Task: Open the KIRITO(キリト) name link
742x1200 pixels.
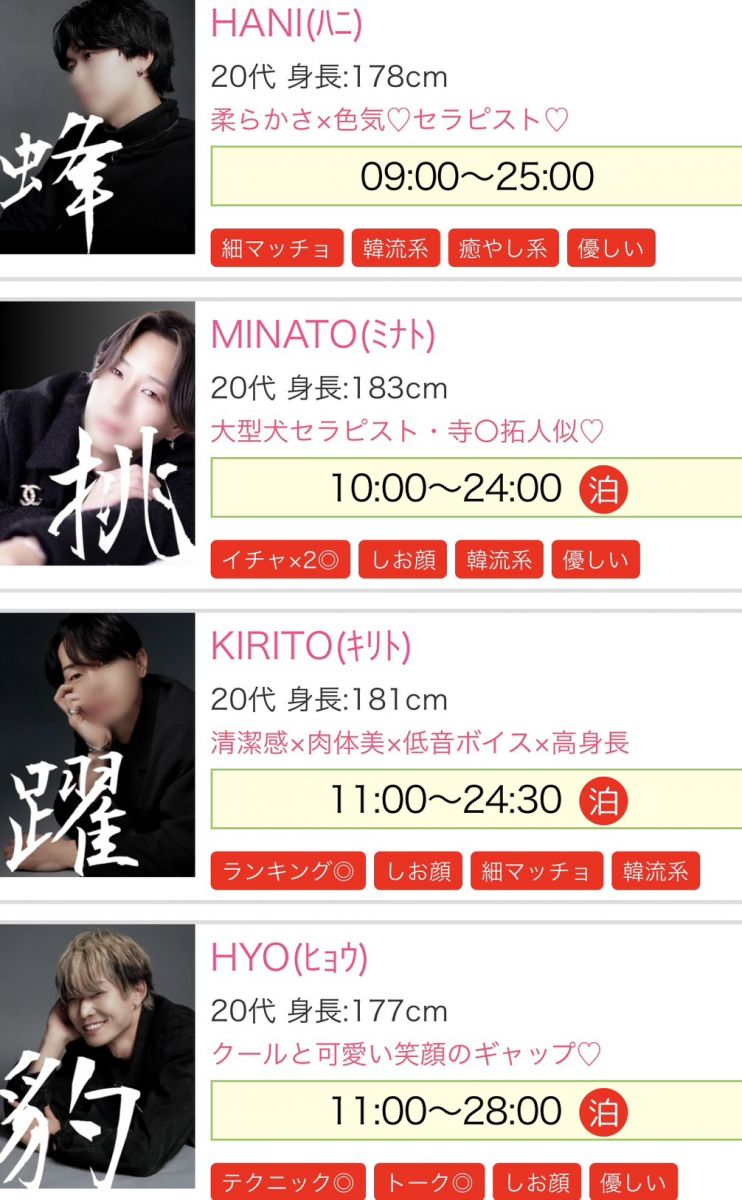Action: tap(310, 646)
